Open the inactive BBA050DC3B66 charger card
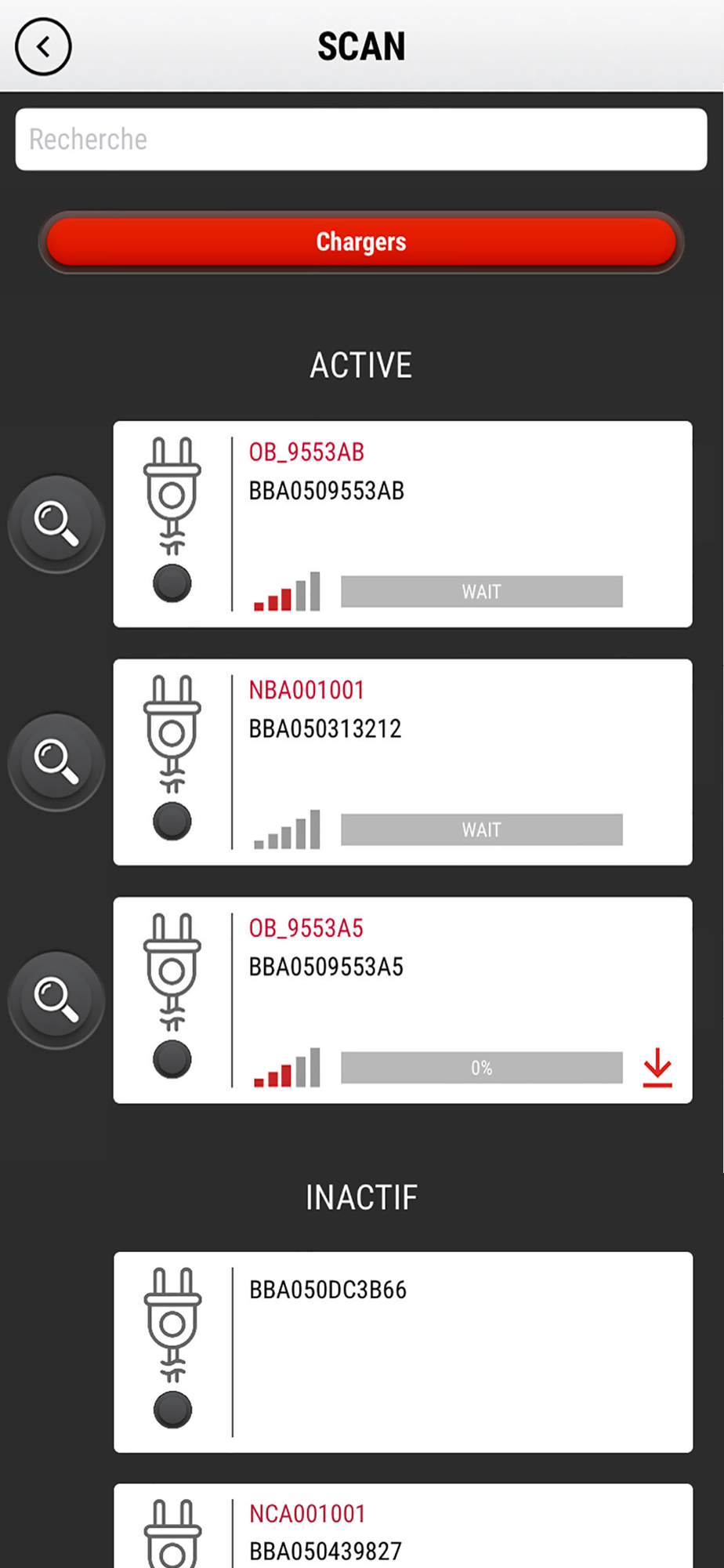Image resolution: width=724 pixels, height=1568 pixels. coord(404,1352)
